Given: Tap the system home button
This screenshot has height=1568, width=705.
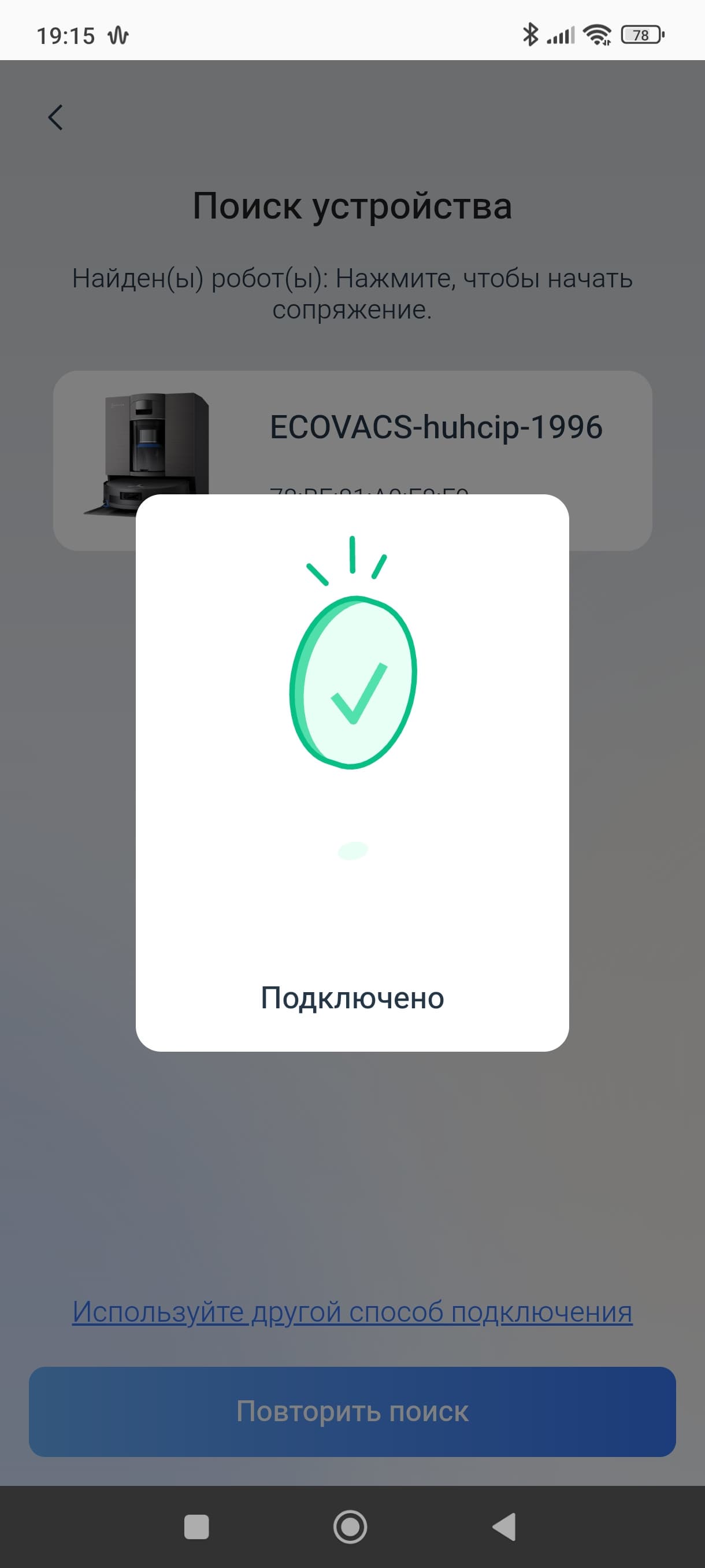Looking at the screenshot, I should [x=350, y=1526].
